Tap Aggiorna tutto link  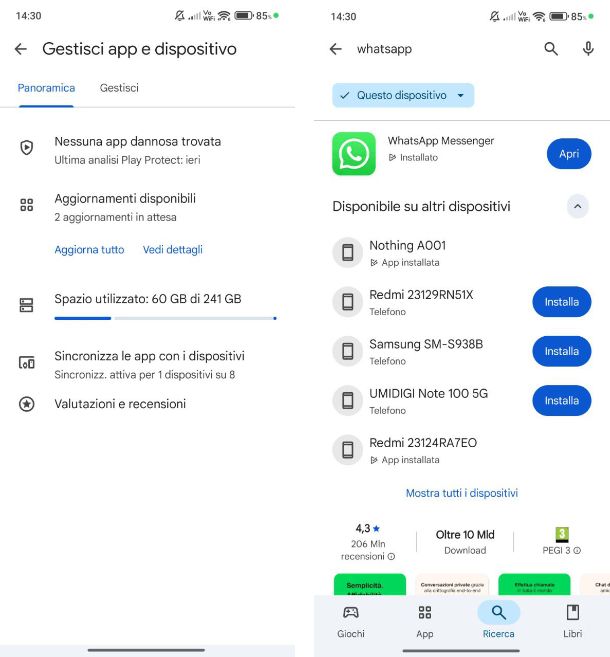[89, 249]
